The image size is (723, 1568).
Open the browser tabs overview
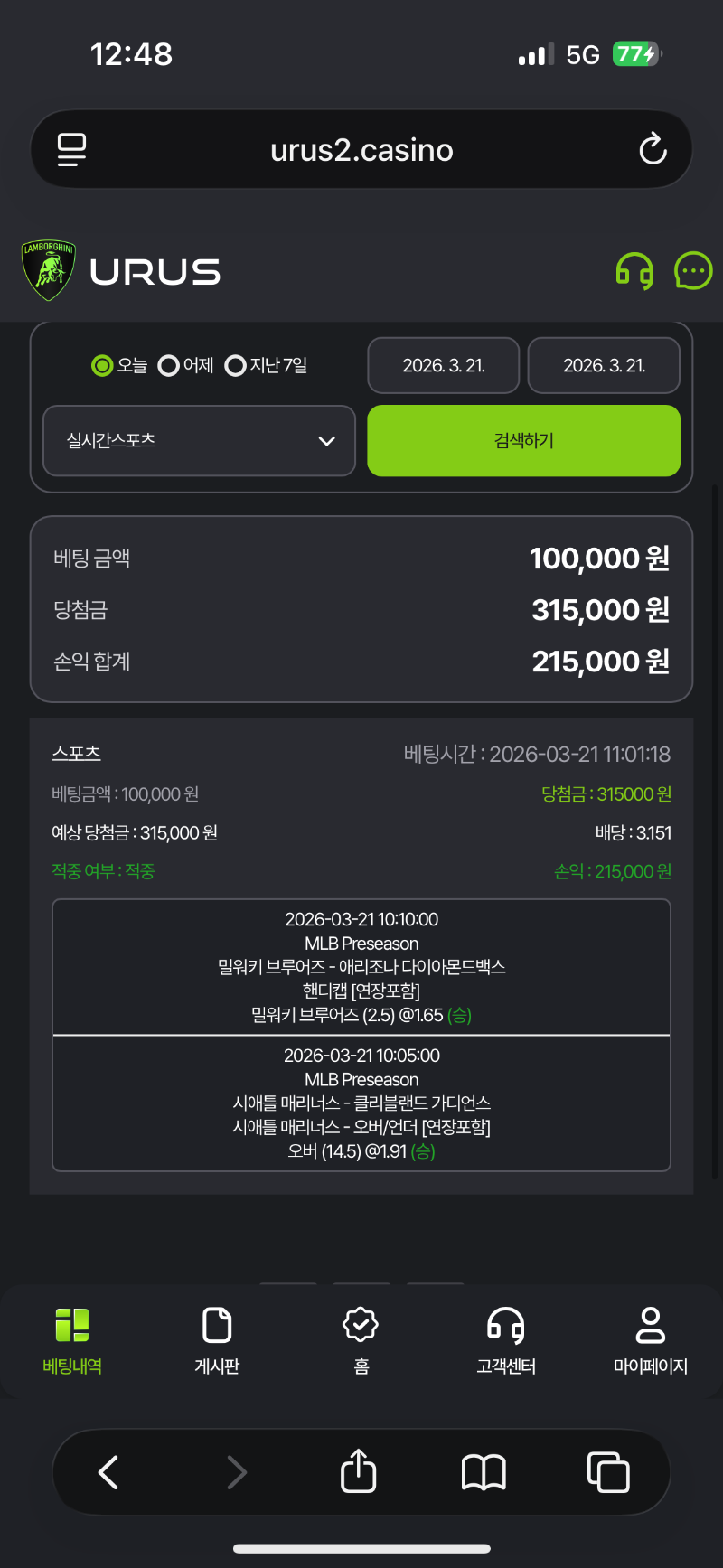(608, 1472)
